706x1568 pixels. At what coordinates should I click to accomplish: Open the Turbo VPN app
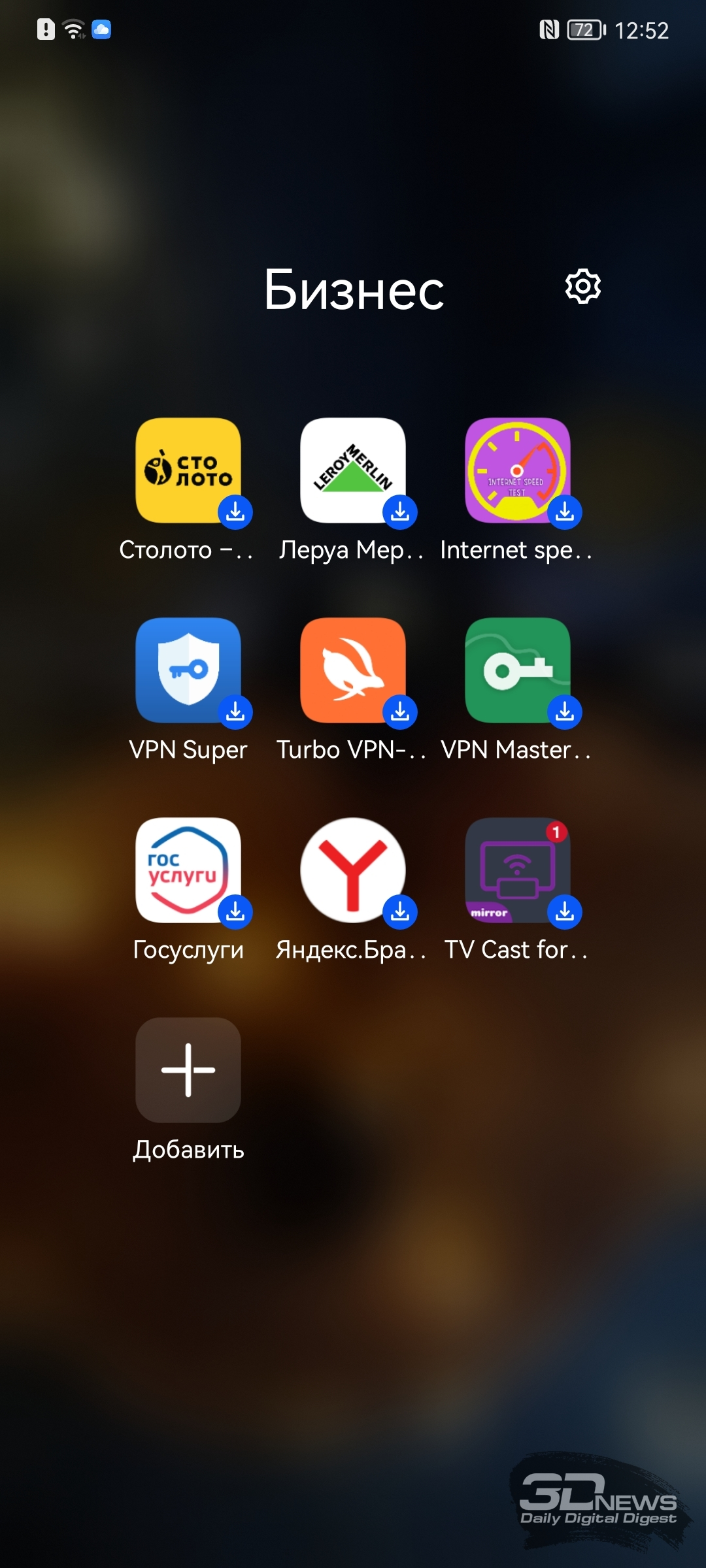(x=353, y=670)
